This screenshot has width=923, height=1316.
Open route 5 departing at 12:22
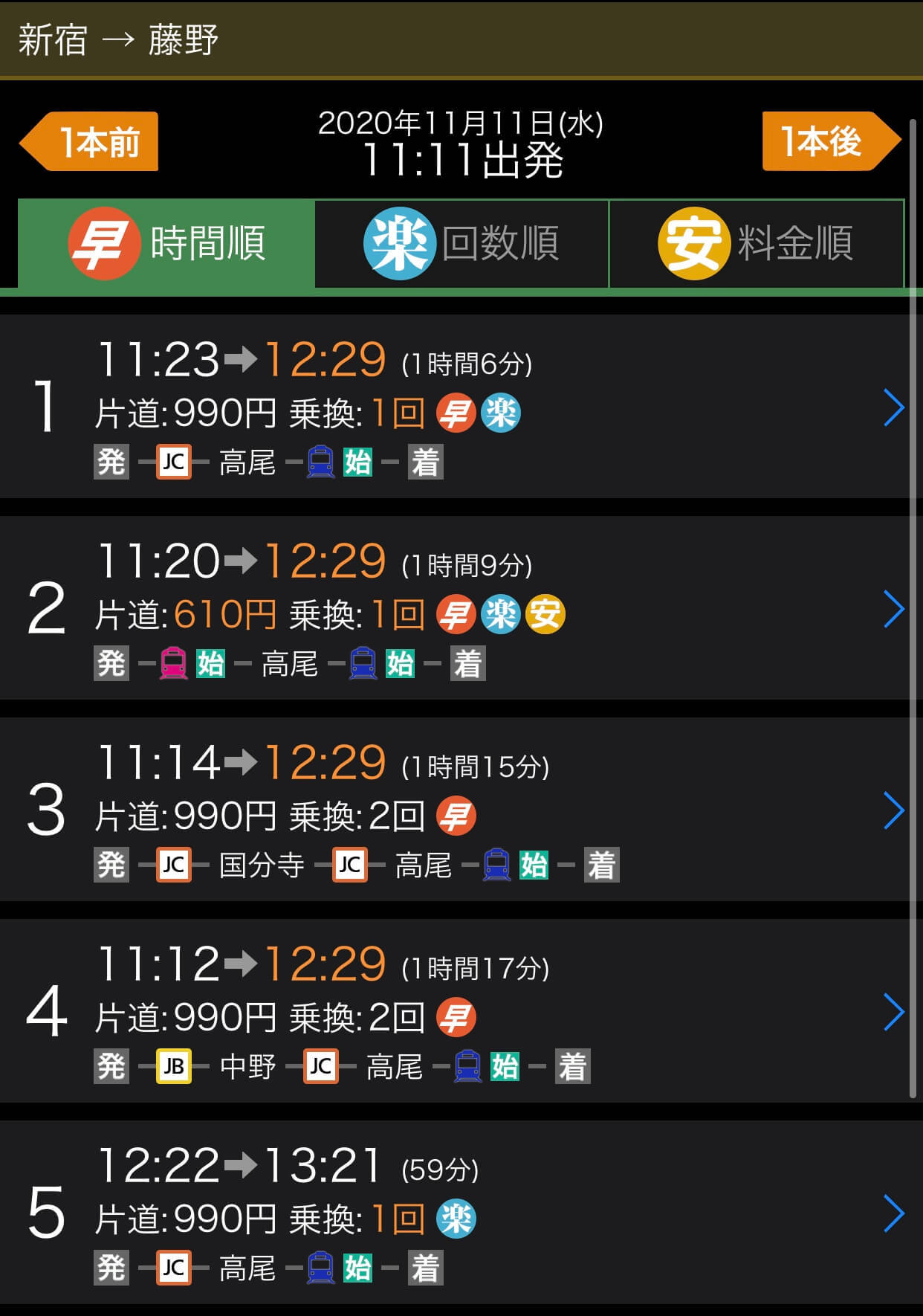pos(461,1213)
